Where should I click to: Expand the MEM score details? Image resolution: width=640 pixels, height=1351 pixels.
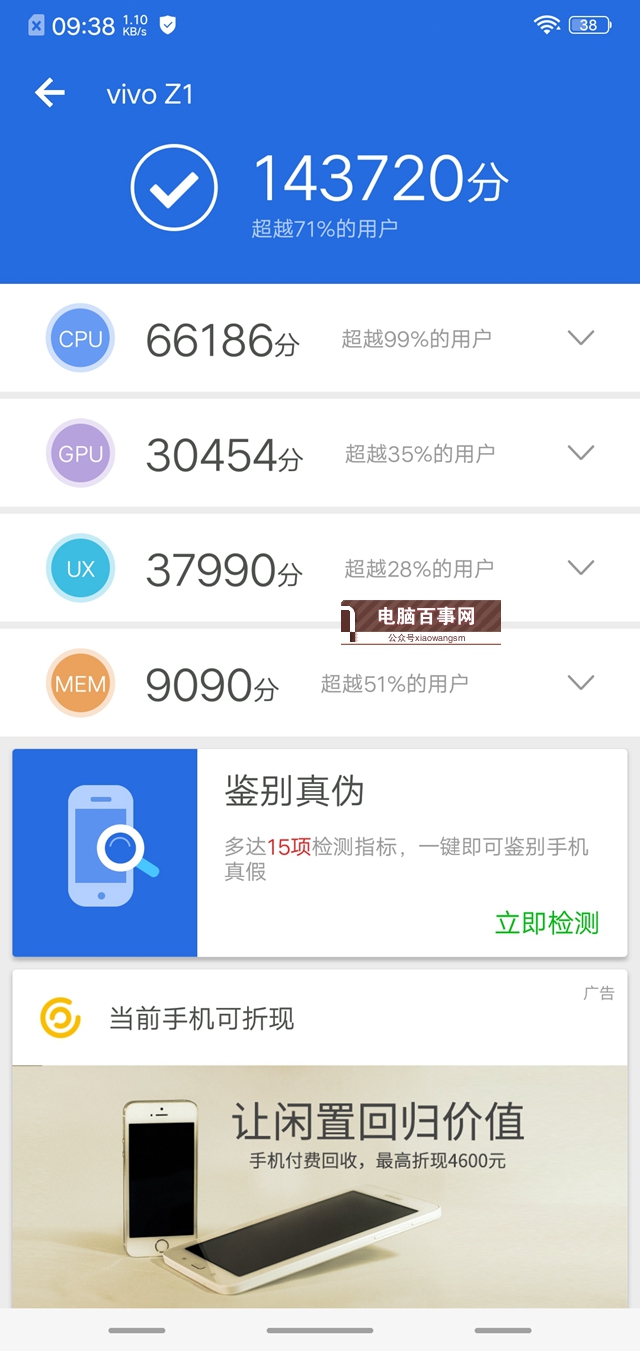[x=580, y=683]
